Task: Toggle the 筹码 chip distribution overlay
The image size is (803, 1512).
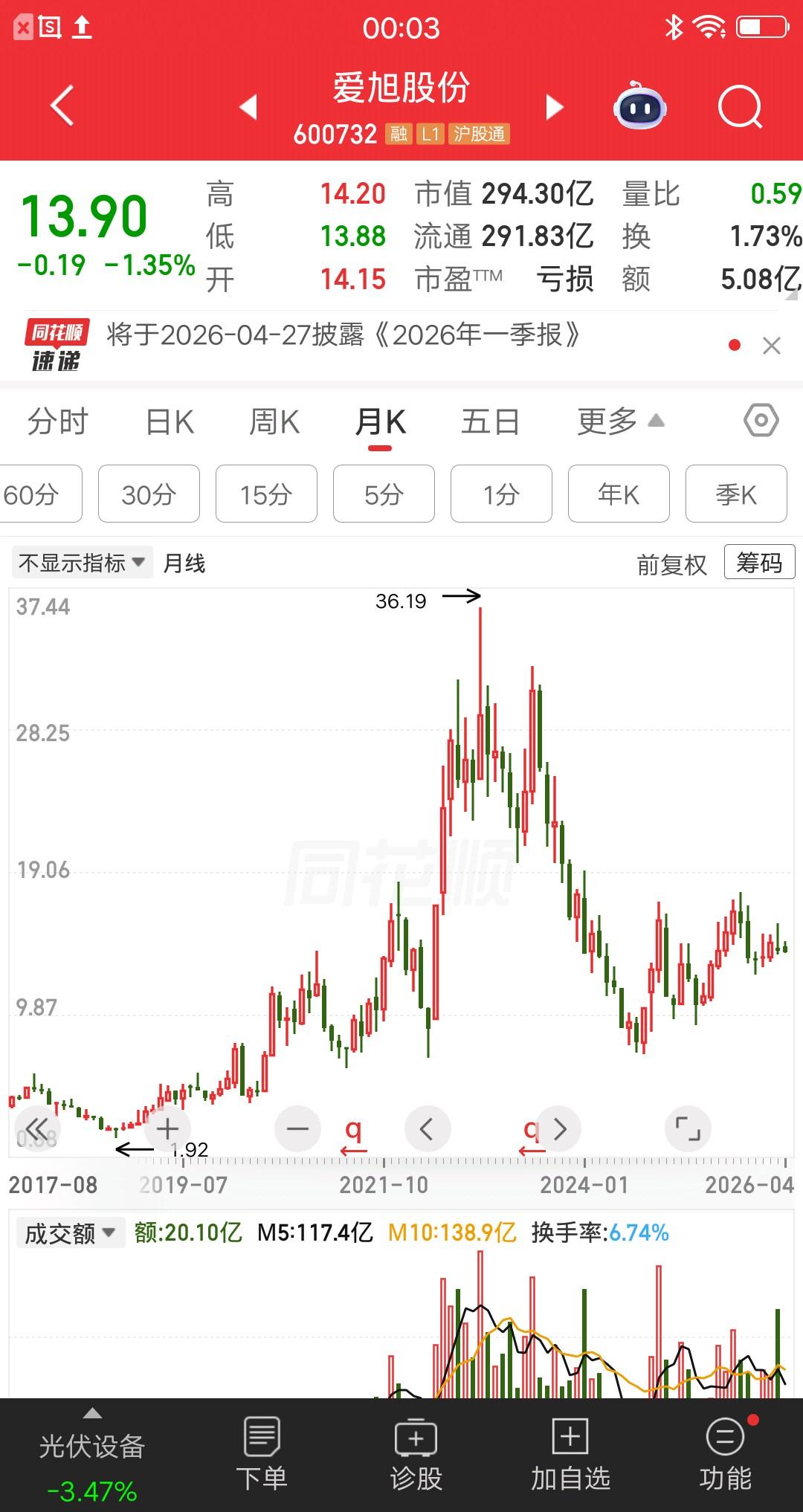Action: pyautogui.click(x=758, y=563)
